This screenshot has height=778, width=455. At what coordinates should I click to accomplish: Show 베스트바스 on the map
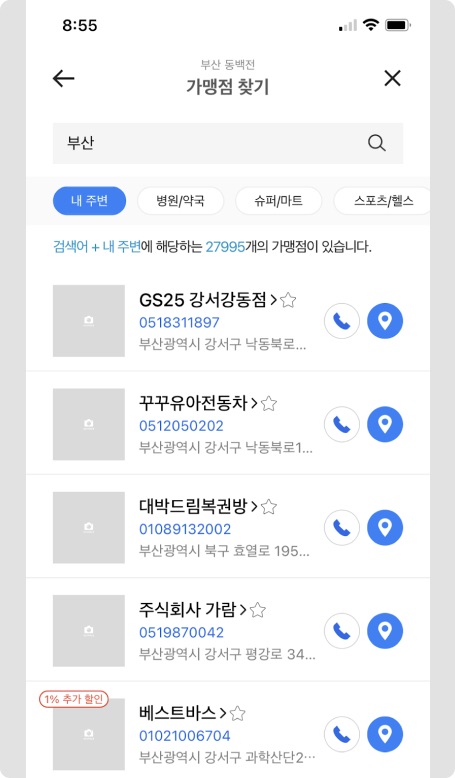[385, 734]
